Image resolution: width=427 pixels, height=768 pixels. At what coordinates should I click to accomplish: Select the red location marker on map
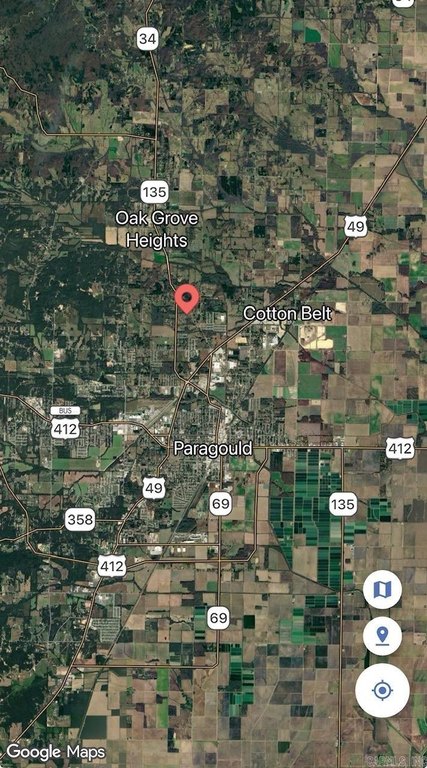(x=187, y=298)
